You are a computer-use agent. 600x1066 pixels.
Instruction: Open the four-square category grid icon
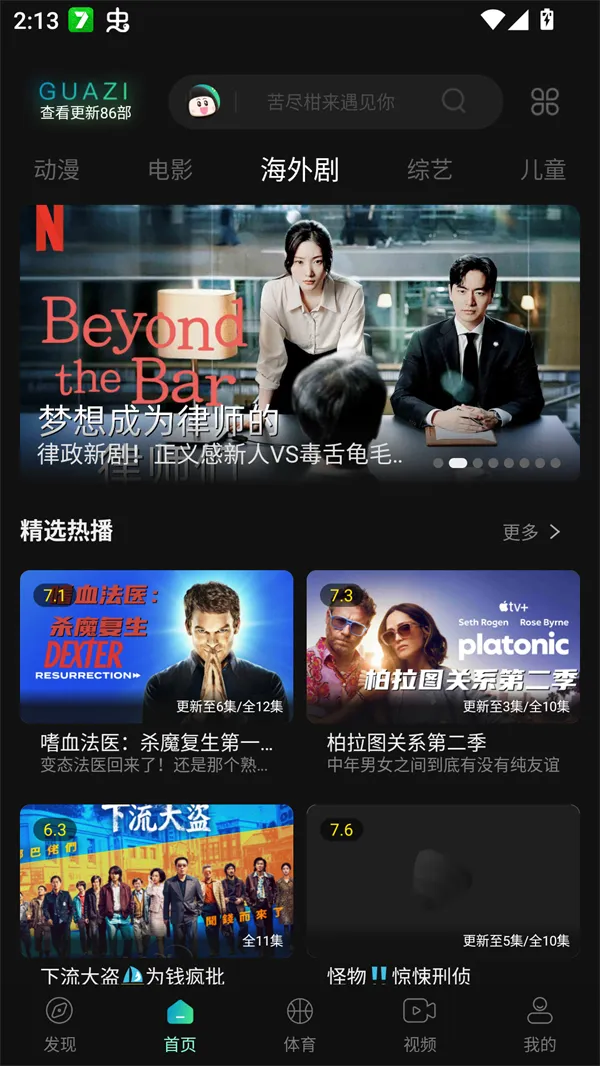tap(545, 101)
